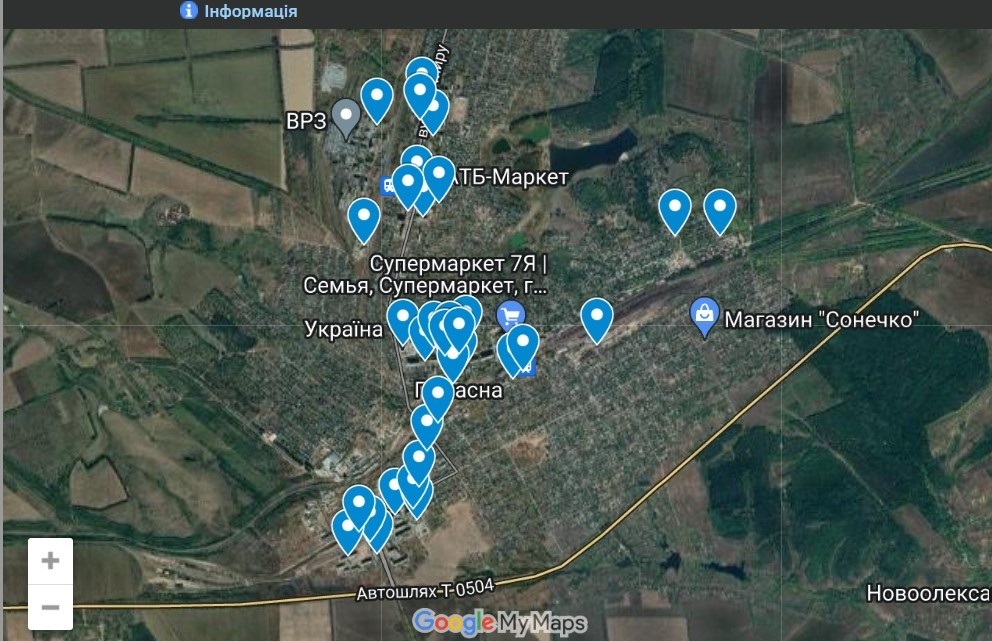
Task: Open the Супермаркет 7Я shopping cart marker
Action: pos(511,315)
